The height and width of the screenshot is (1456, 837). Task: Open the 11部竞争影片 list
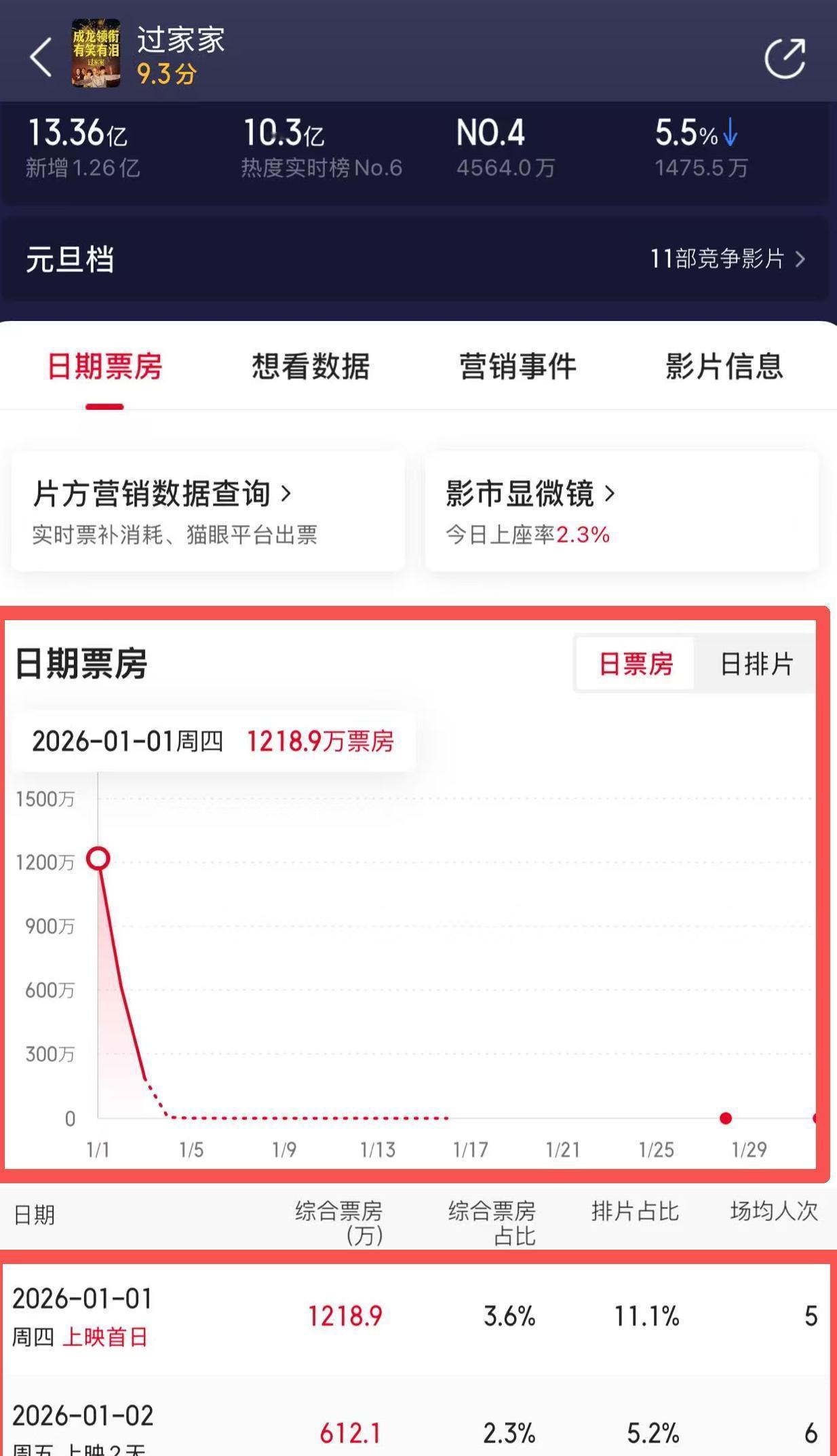pyautogui.click(x=727, y=259)
